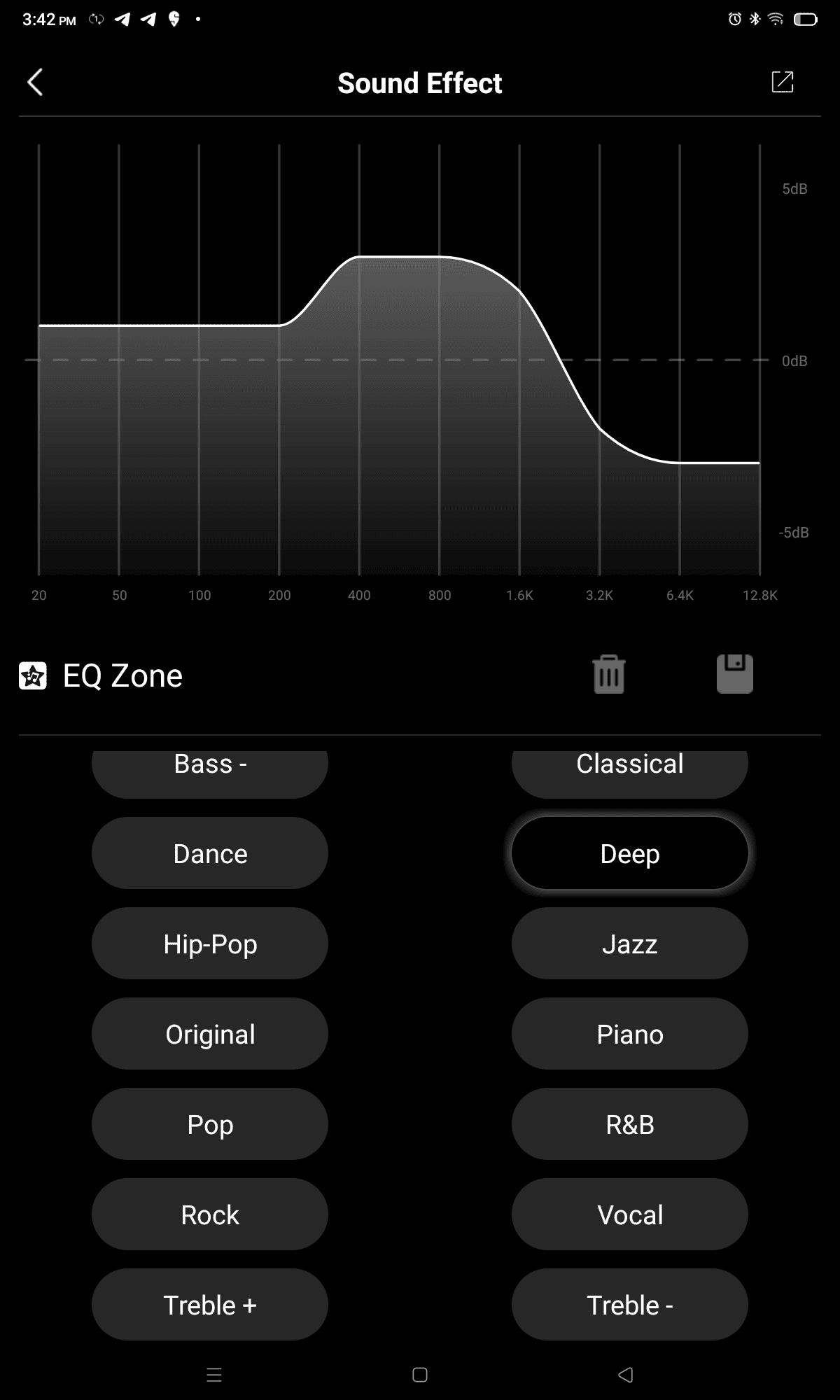The width and height of the screenshot is (840, 1400).
Task: Choose the Vocal preset
Action: [x=629, y=1214]
